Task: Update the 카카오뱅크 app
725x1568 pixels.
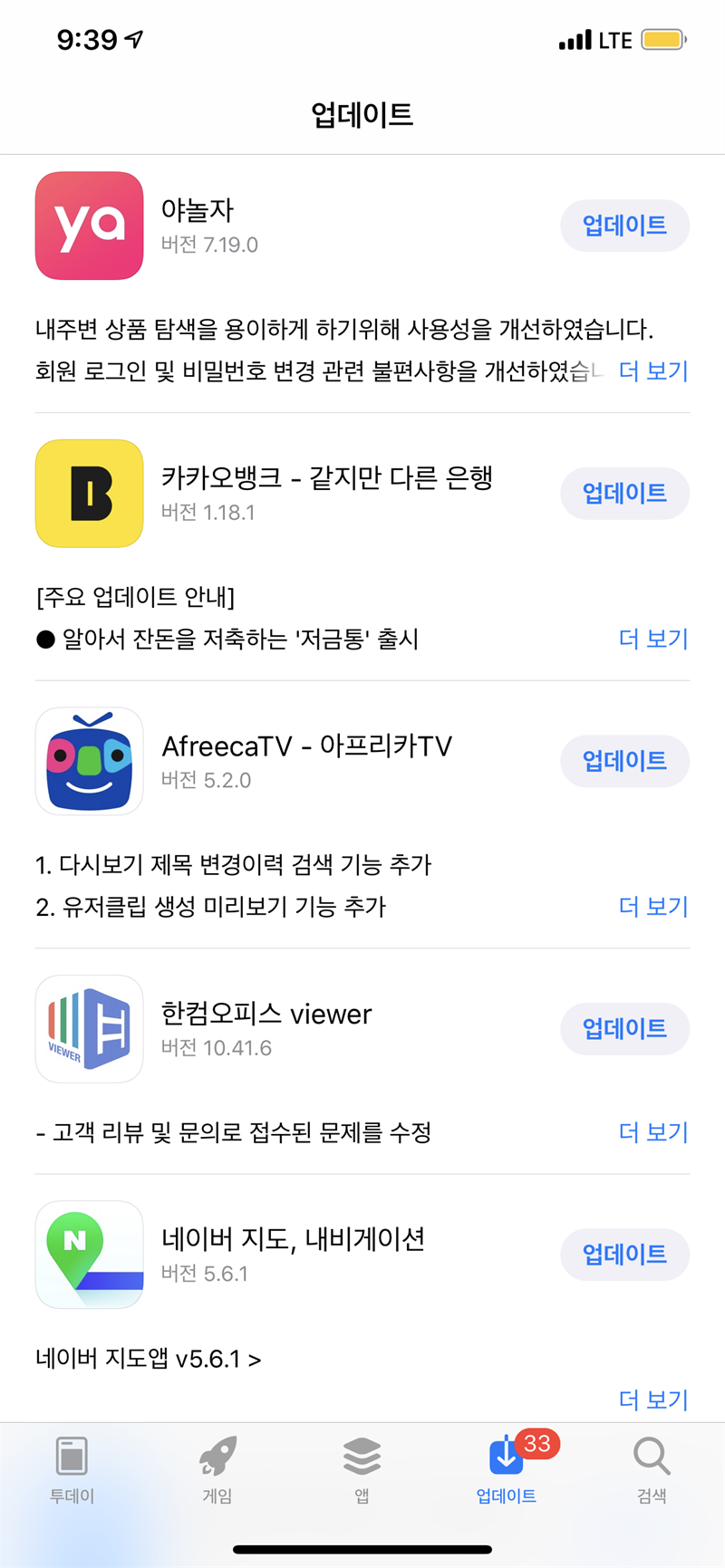Action: [624, 494]
